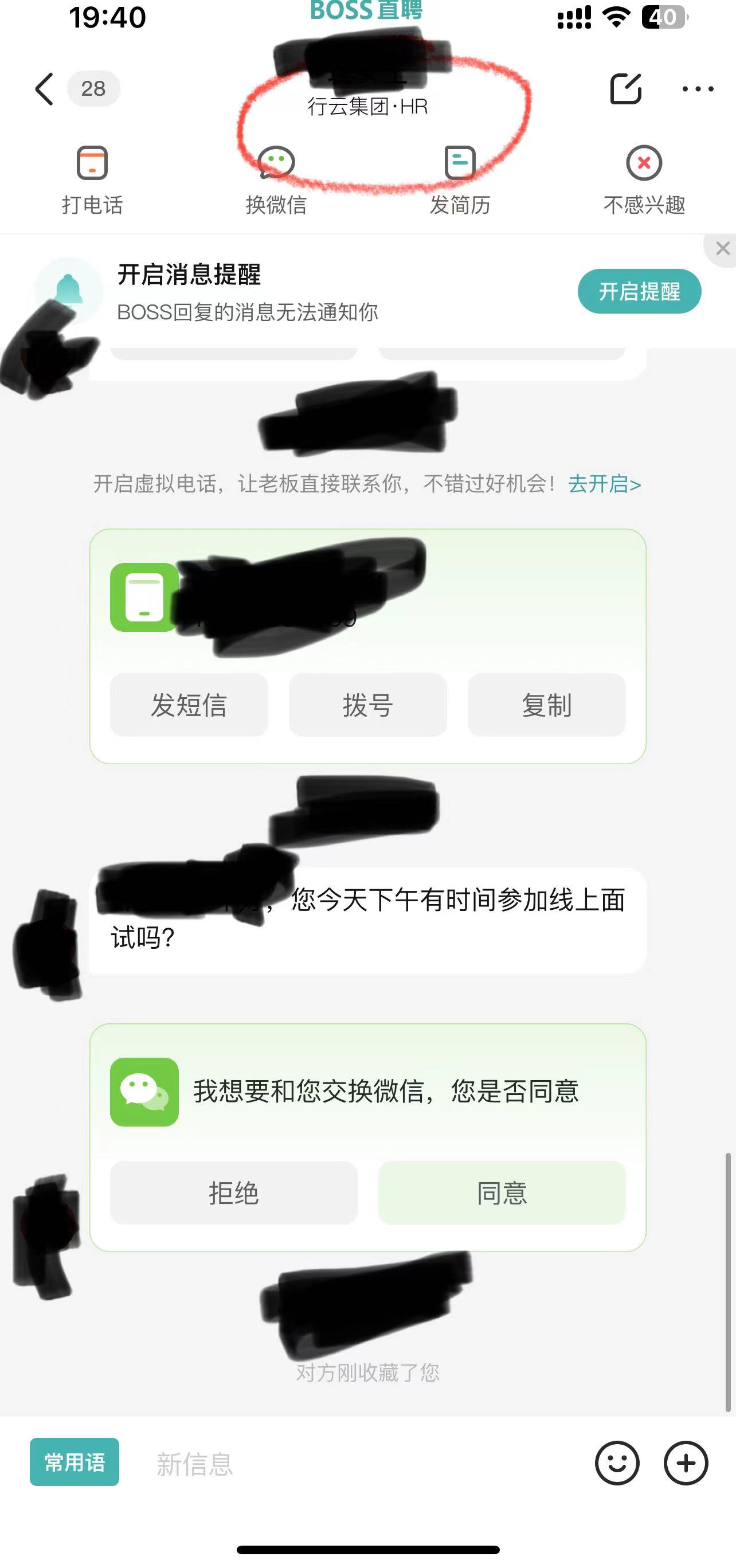The image size is (736, 1568).
Task: Send resume via 发简历
Action: (x=460, y=179)
